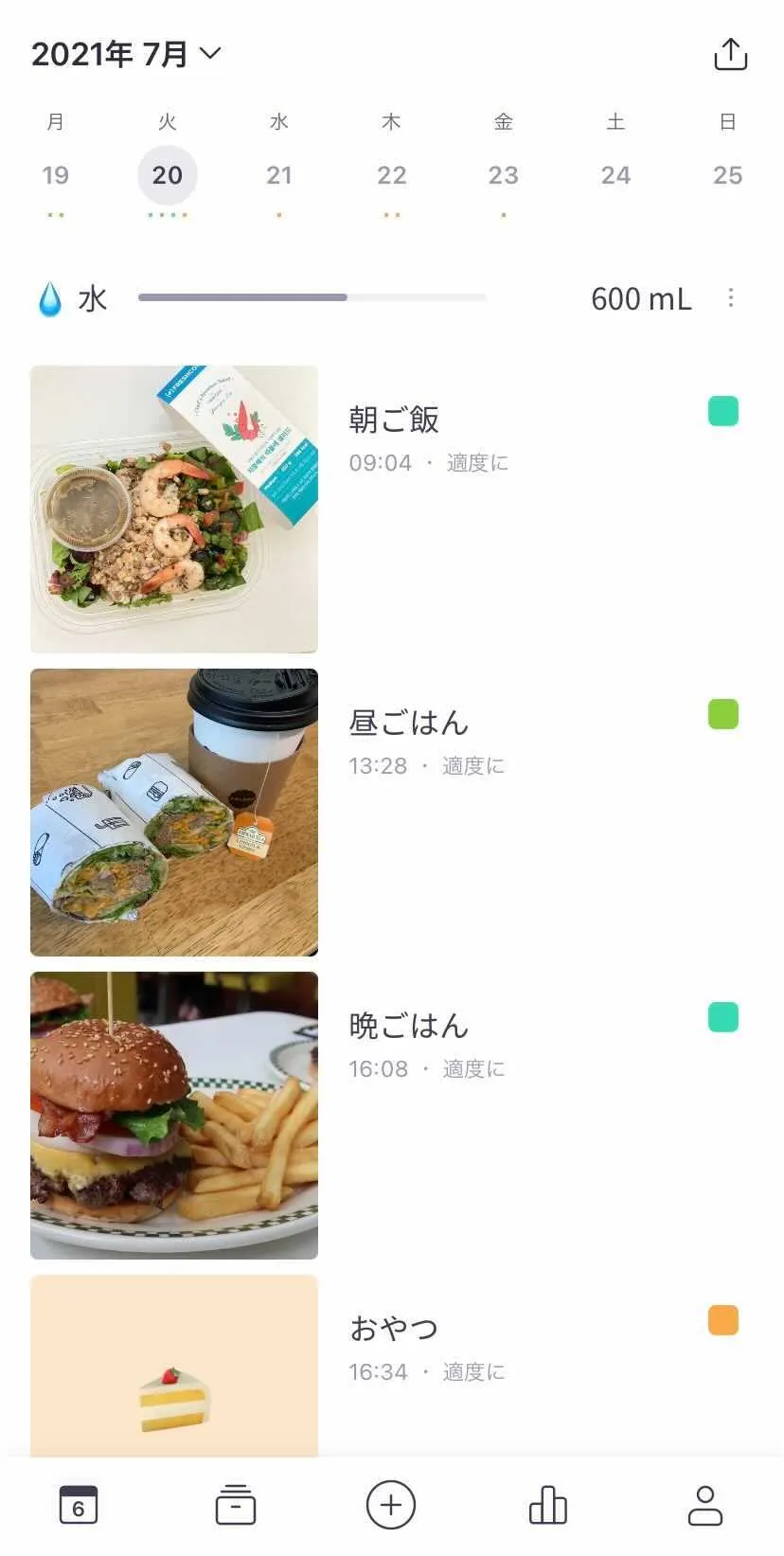The image size is (784, 1556).
Task: Share the food diary via export icon
Action: point(730,54)
